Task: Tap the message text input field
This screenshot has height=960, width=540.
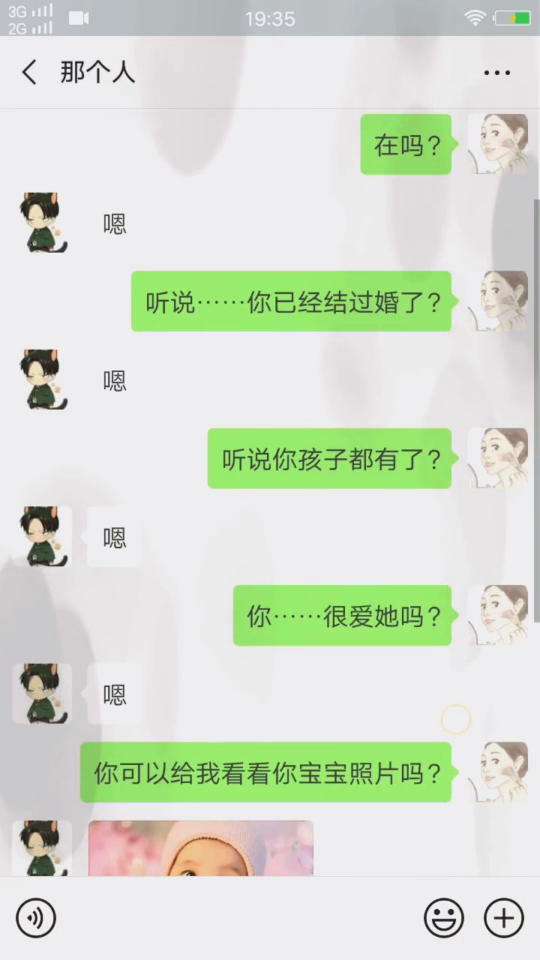Action: click(x=239, y=918)
